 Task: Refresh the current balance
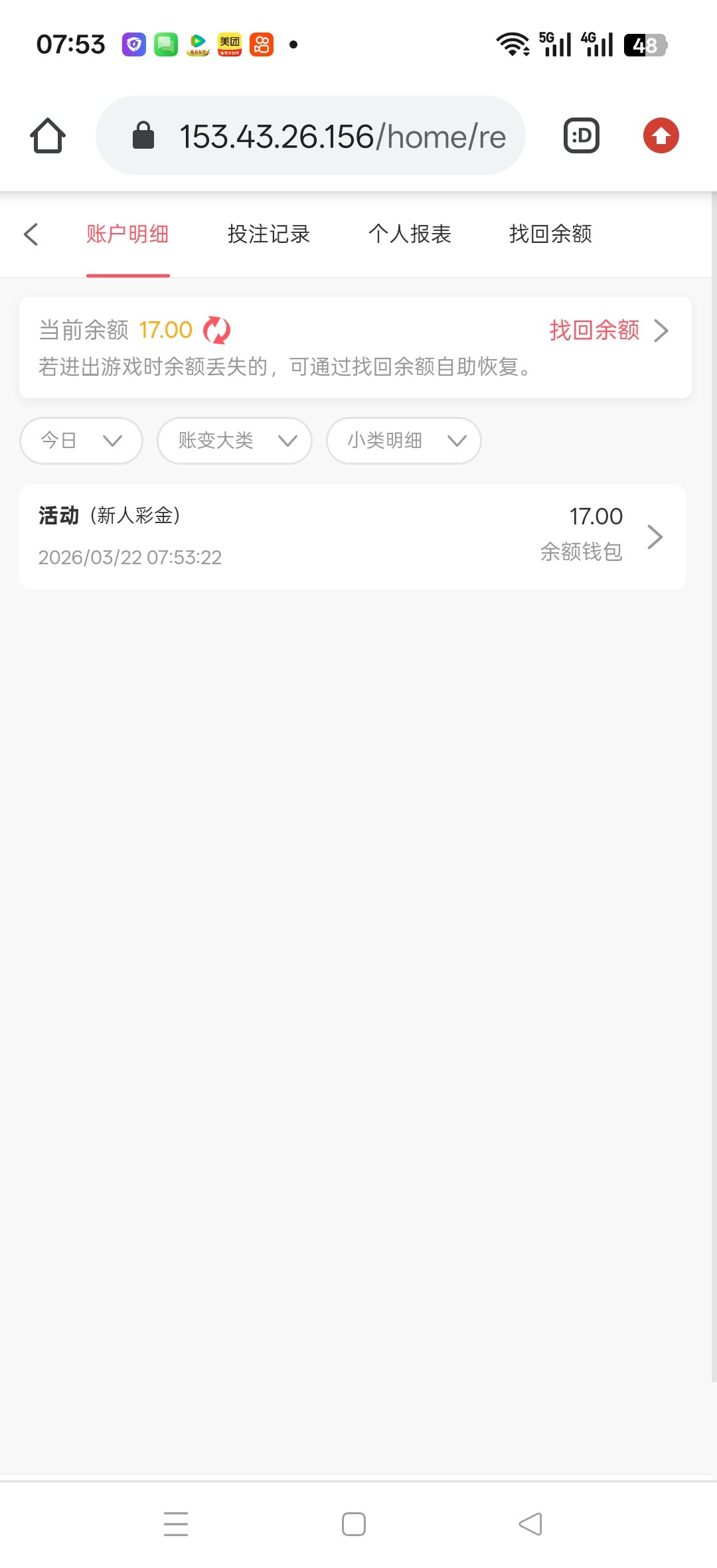216,330
